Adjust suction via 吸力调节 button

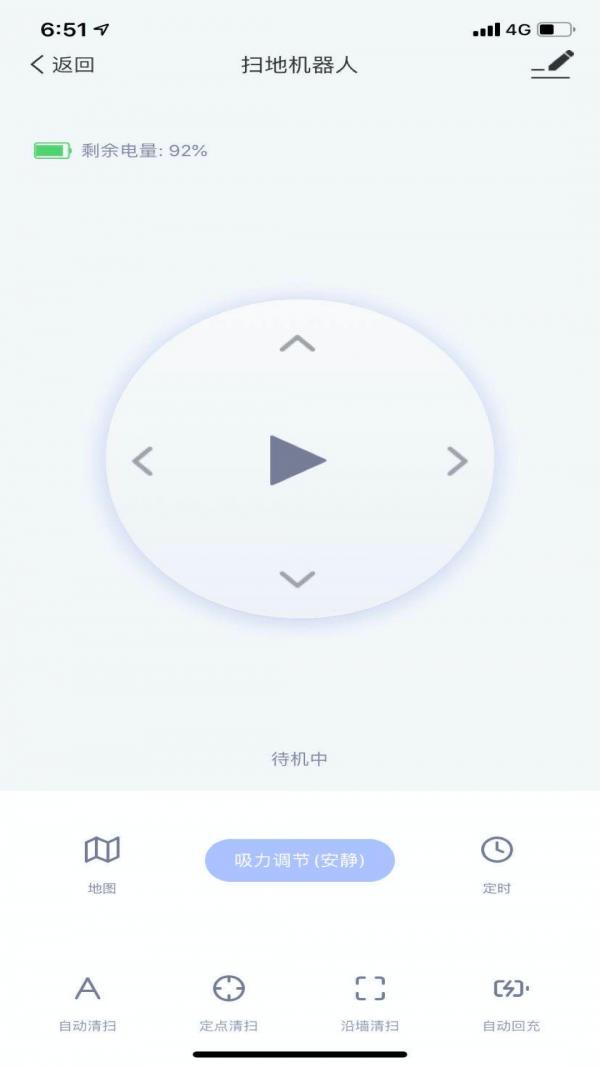pos(300,860)
